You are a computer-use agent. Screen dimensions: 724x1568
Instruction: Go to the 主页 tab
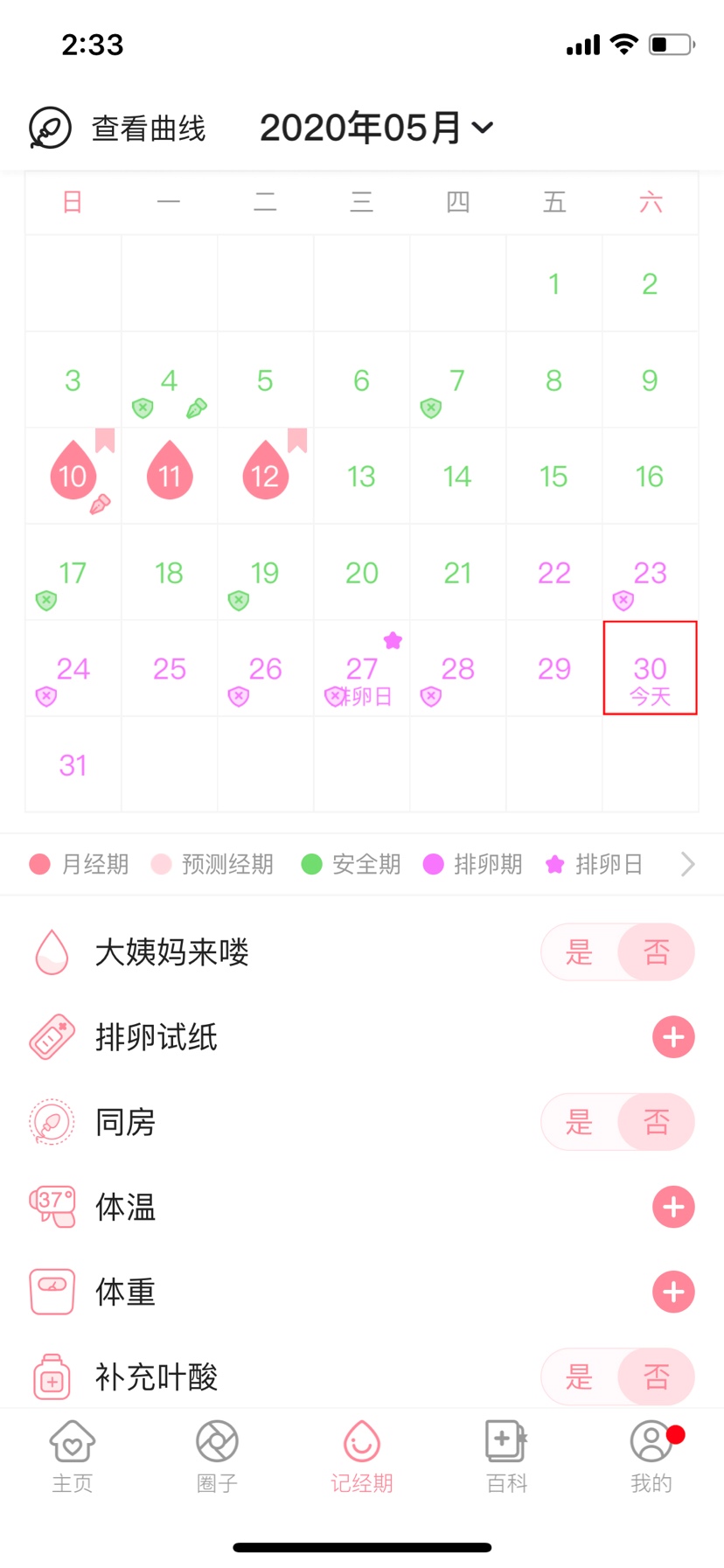(x=73, y=1456)
